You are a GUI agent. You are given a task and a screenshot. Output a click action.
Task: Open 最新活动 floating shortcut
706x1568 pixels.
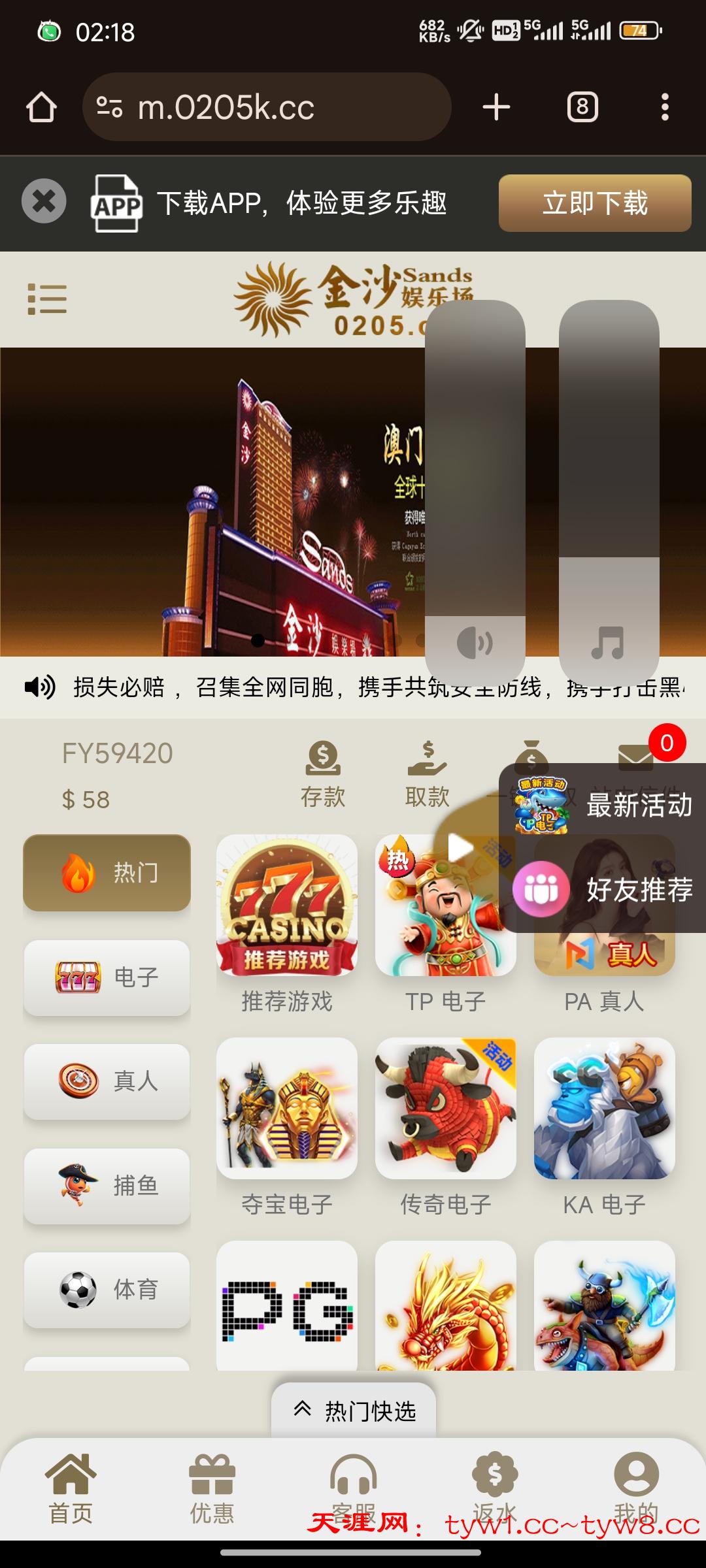(605, 805)
